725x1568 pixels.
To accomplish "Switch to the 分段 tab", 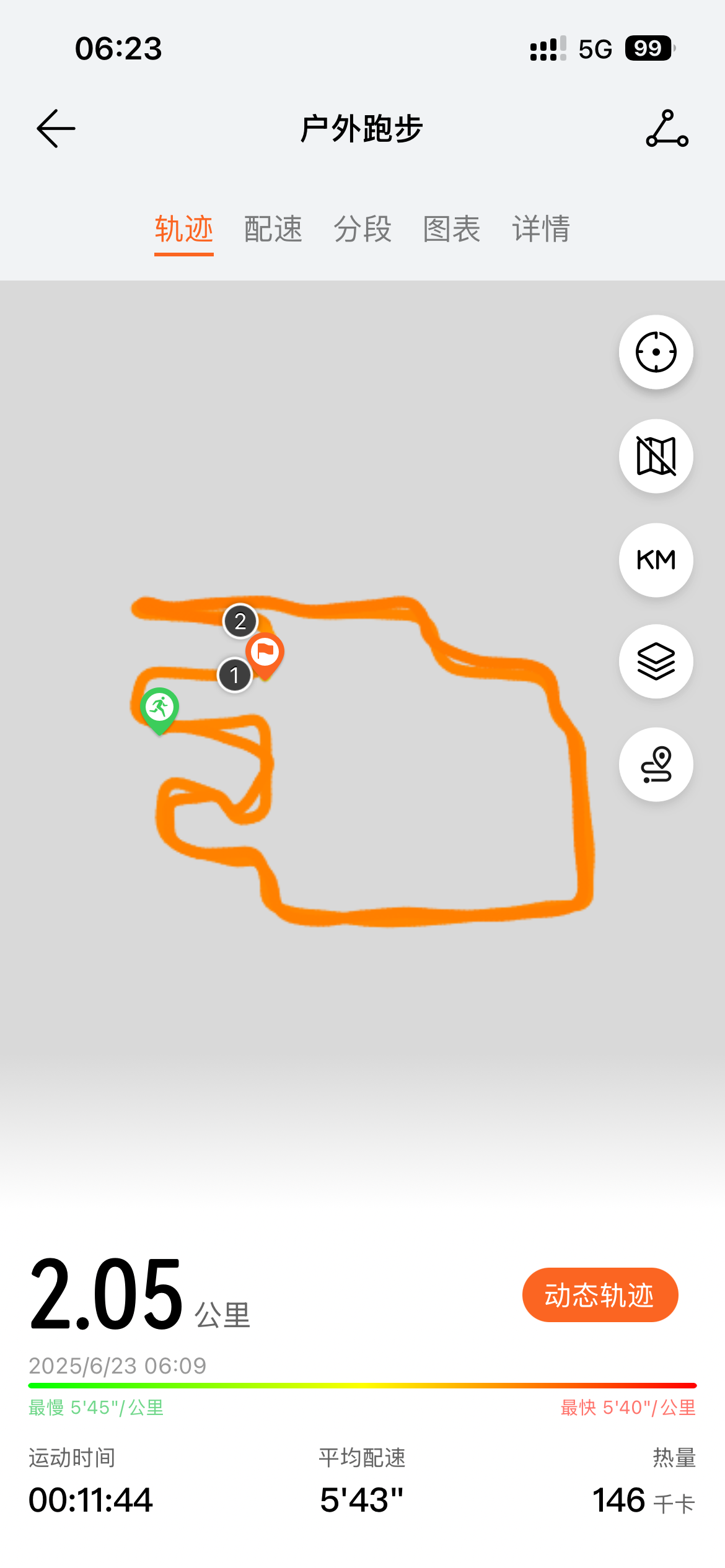I will pyautogui.click(x=362, y=229).
